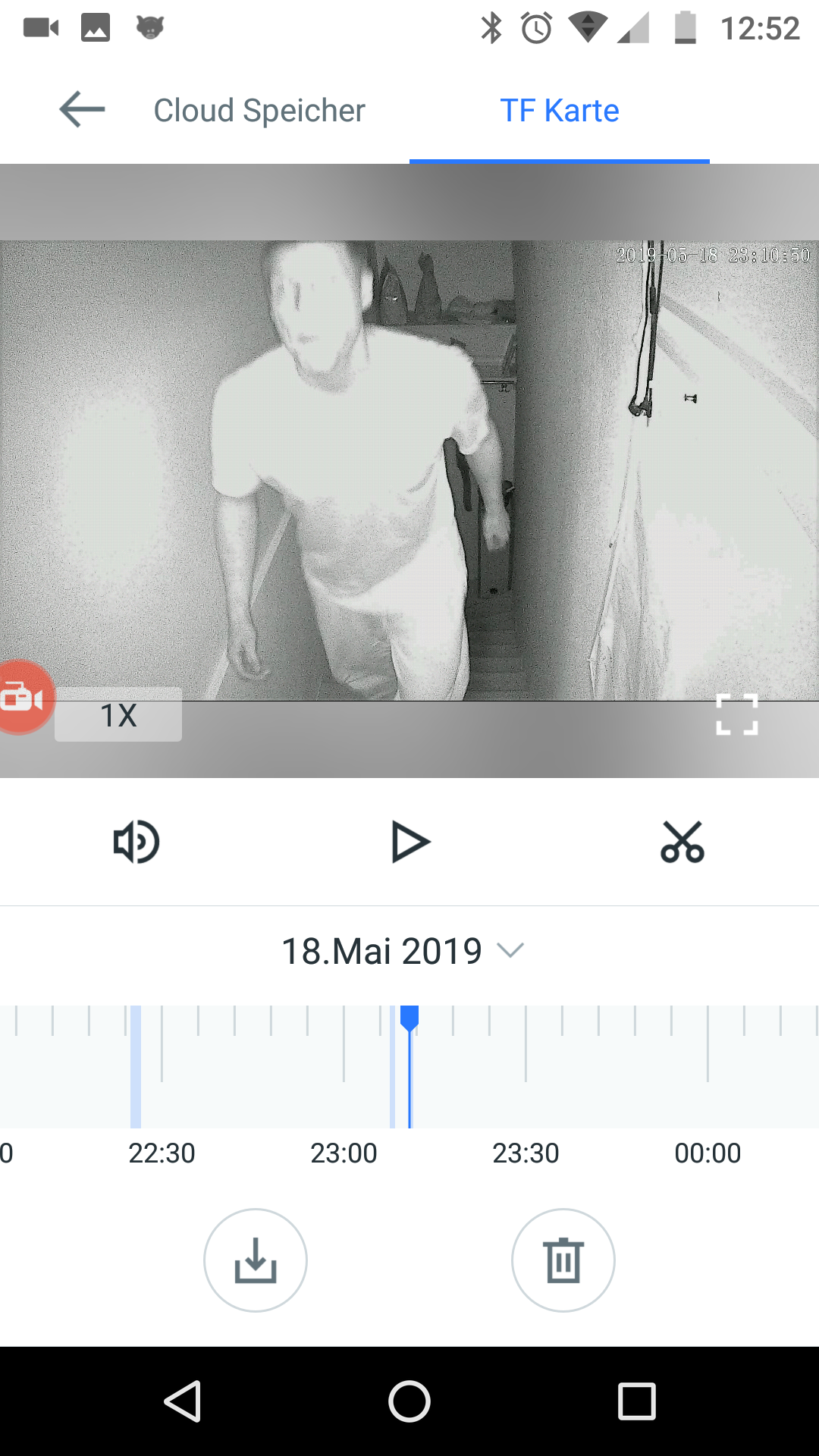The image size is (819, 1456).
Task: Open the 18.Mai 2019 date picker
Action: click(403, 951)
